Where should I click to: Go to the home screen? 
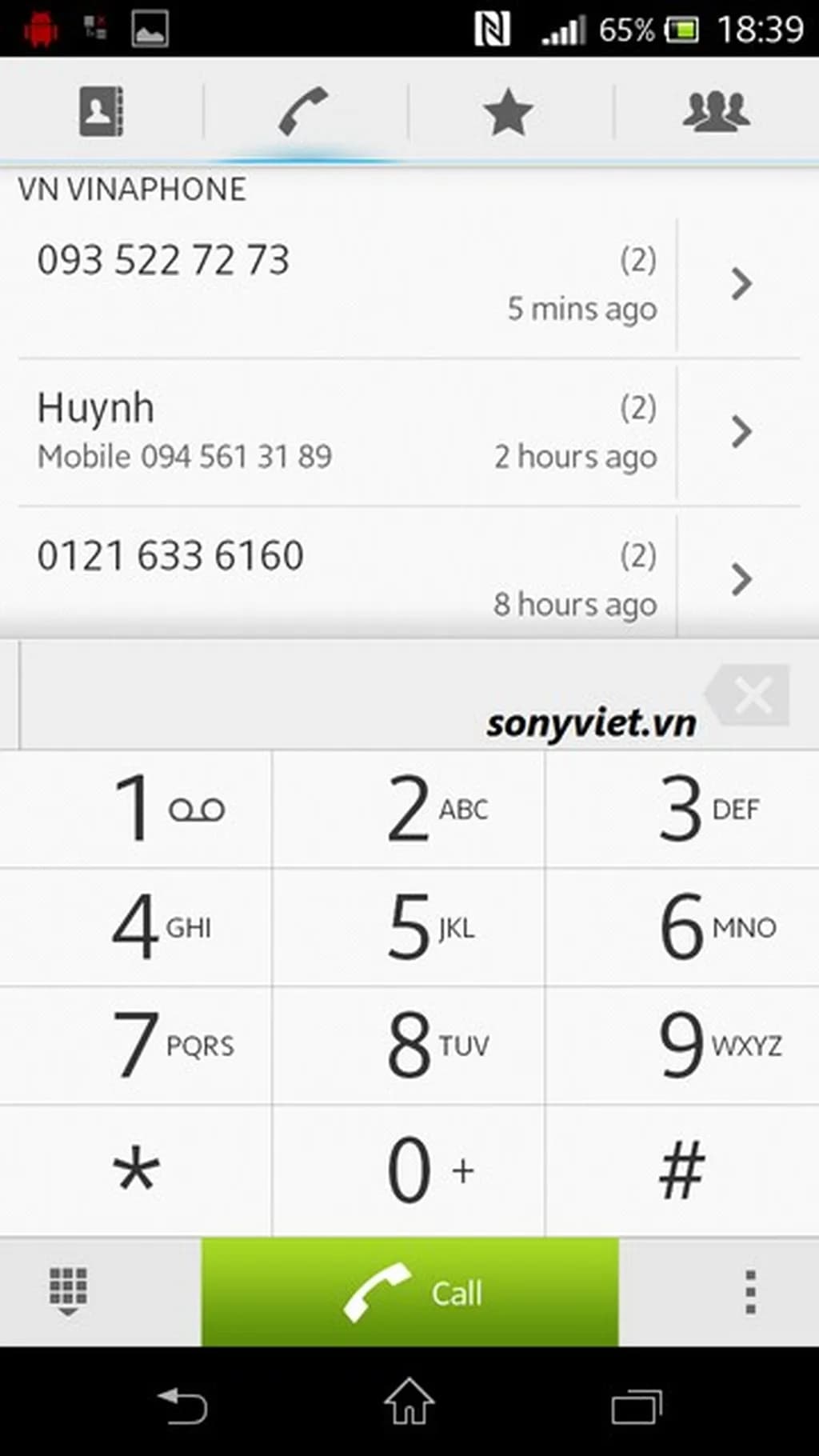coord(409,1403)
